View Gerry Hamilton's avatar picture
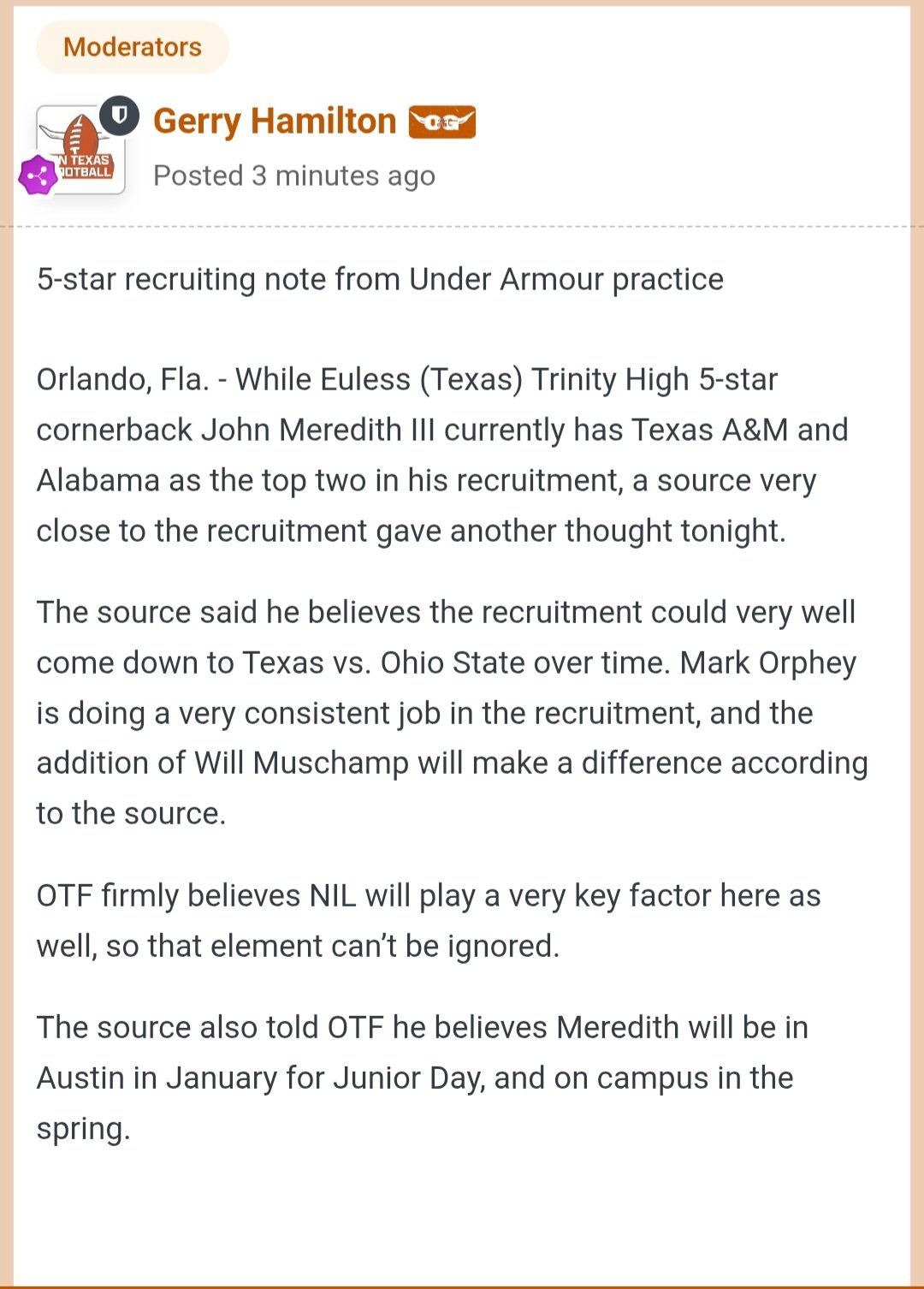Image resolution: width=924 pixels, height=1289 pixels. (81, 148)
